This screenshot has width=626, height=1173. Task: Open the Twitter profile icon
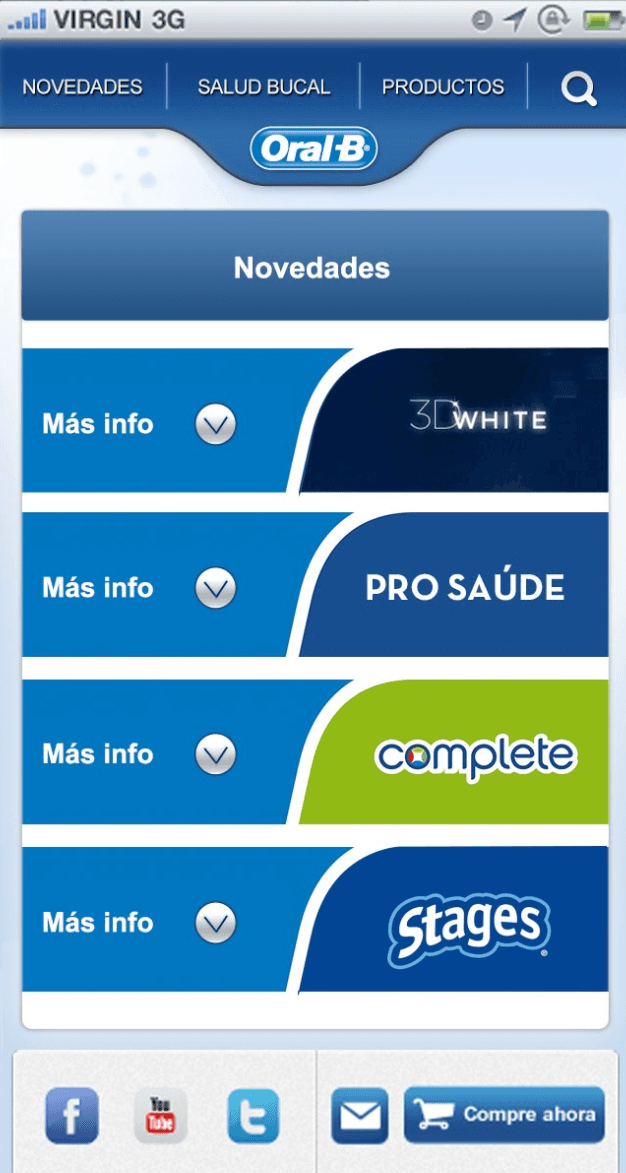pyautogui.click(x=253, y=1115)
